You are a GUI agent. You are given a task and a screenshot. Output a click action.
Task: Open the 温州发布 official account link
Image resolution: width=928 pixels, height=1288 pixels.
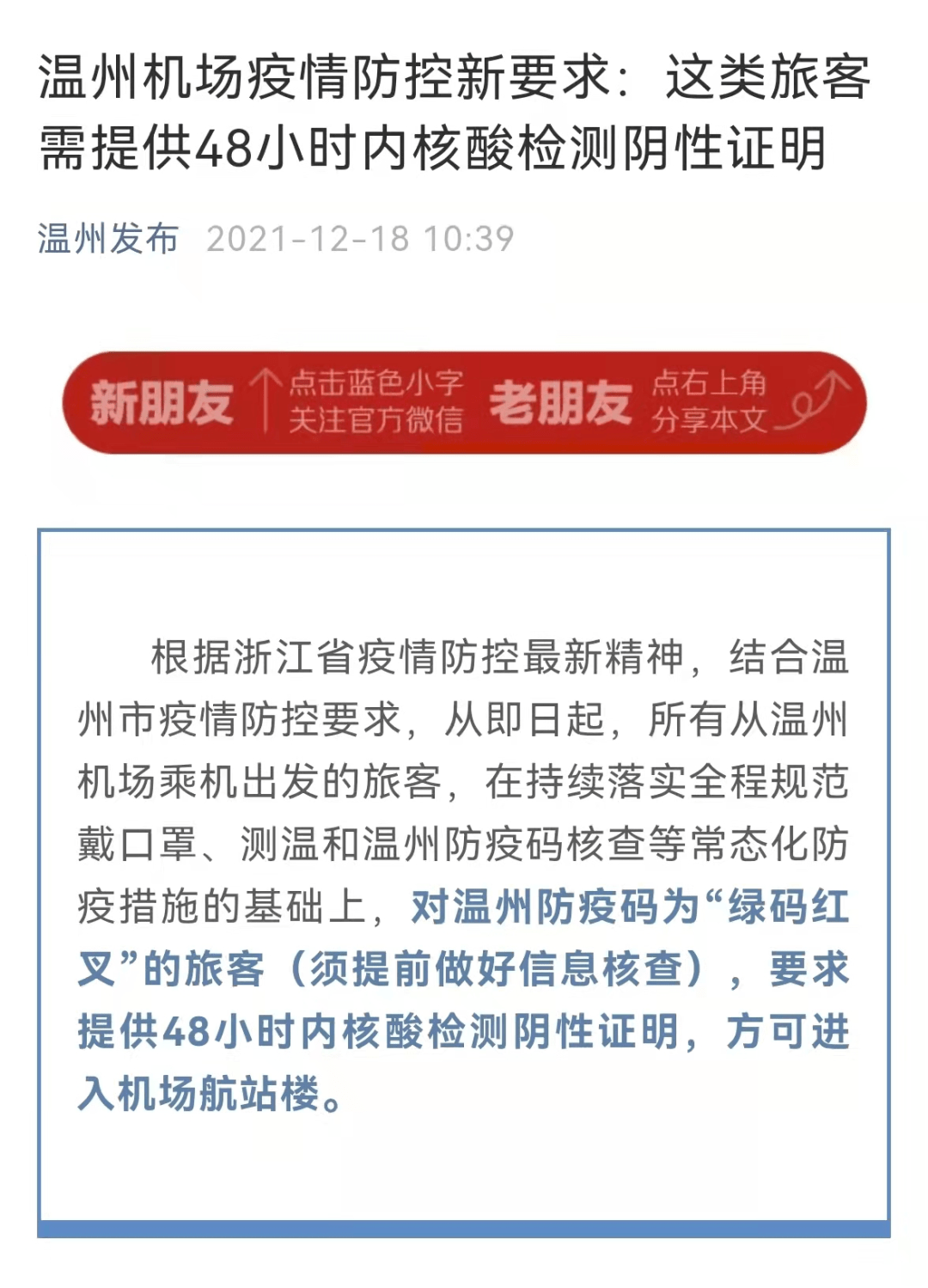pos(108,238)
